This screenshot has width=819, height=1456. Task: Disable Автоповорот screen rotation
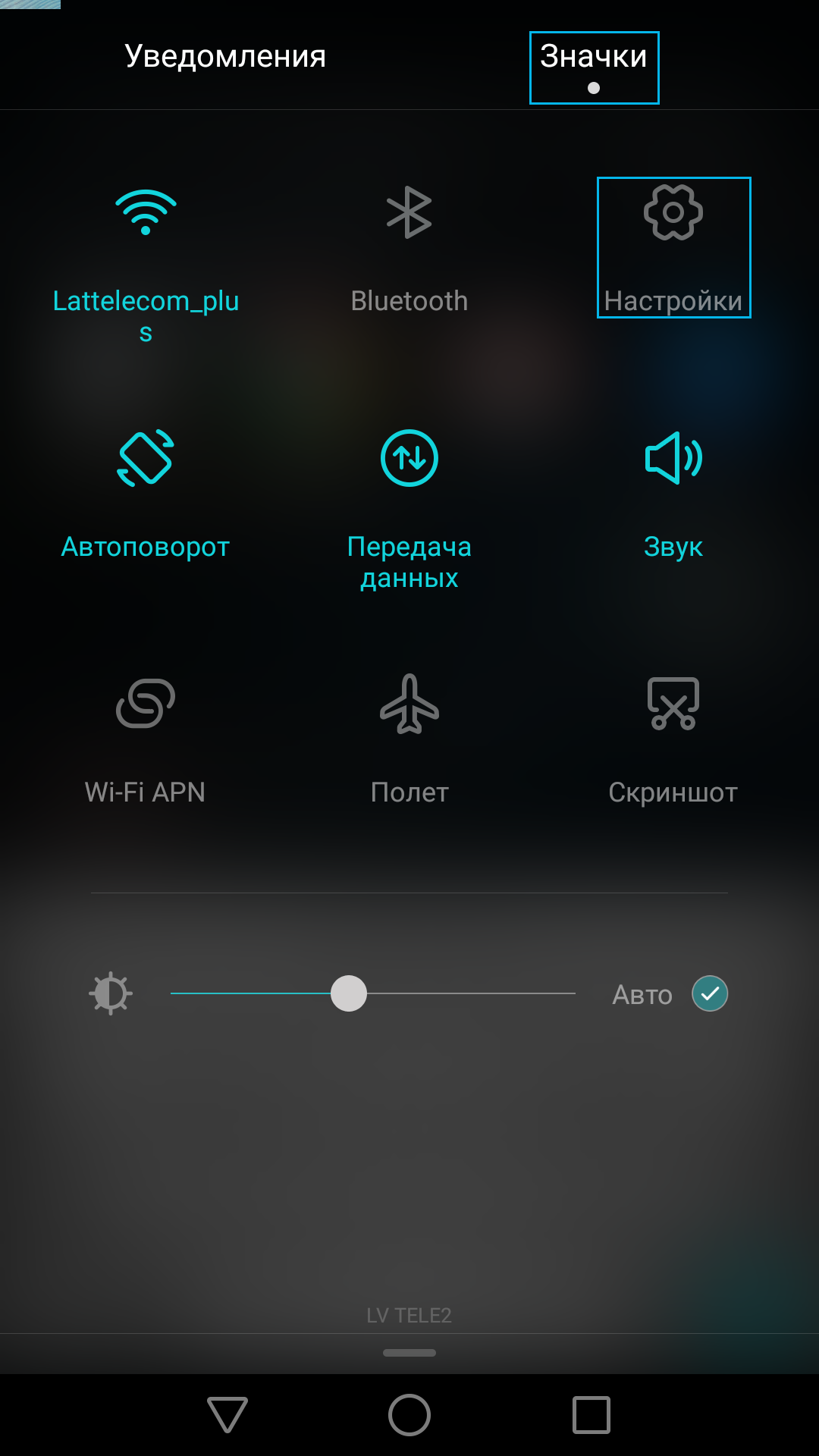tap(146, 458)
